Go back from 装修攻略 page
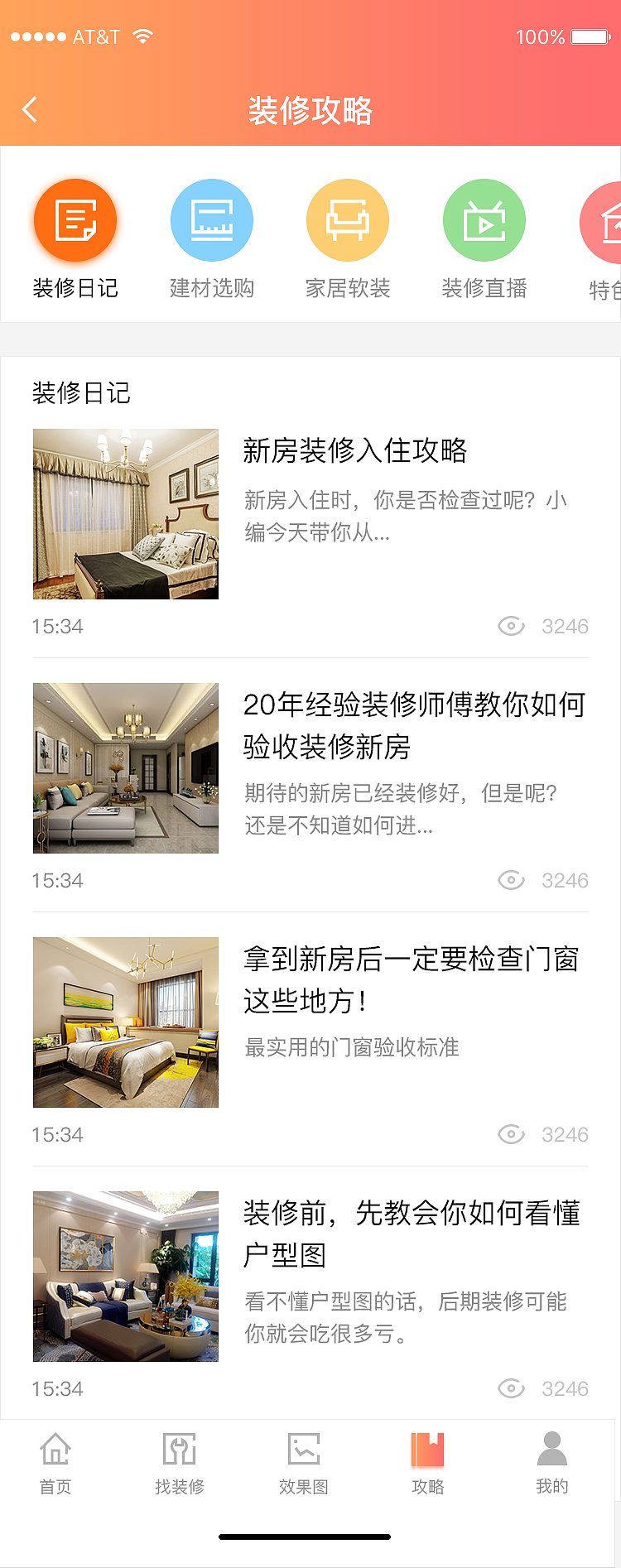 pyautogui.click(x=30, y=109)
